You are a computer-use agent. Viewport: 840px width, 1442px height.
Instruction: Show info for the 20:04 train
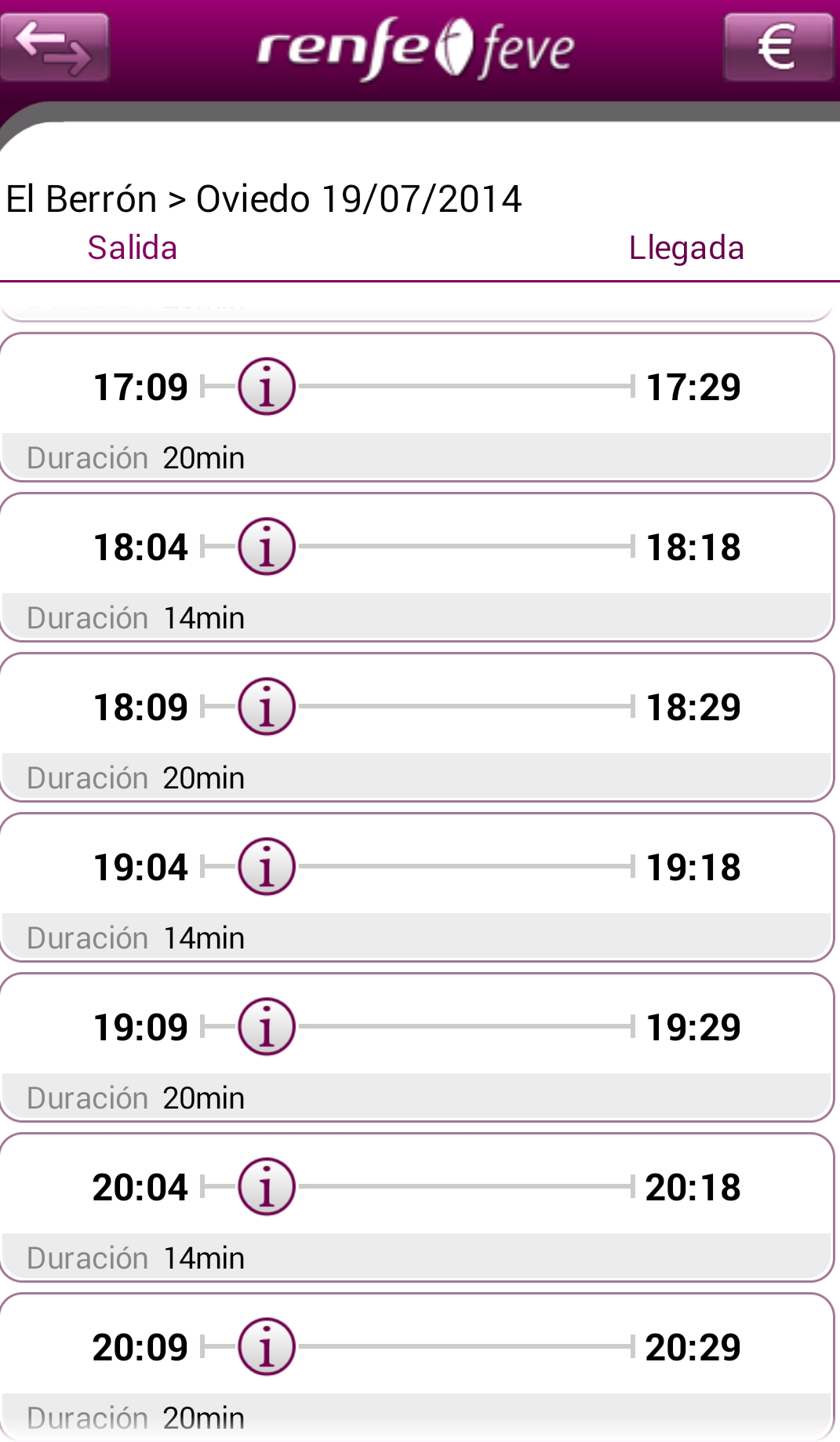point(267,1187)
